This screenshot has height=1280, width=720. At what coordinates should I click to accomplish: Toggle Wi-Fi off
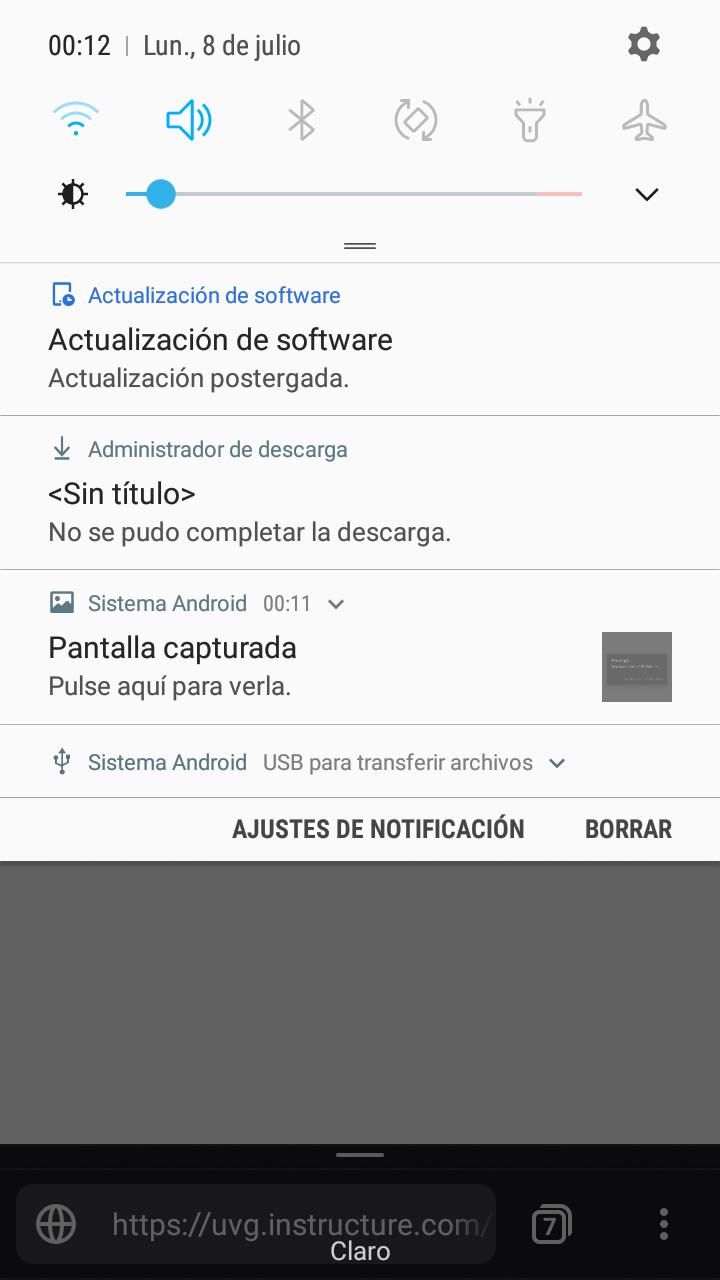pos(76,121)
